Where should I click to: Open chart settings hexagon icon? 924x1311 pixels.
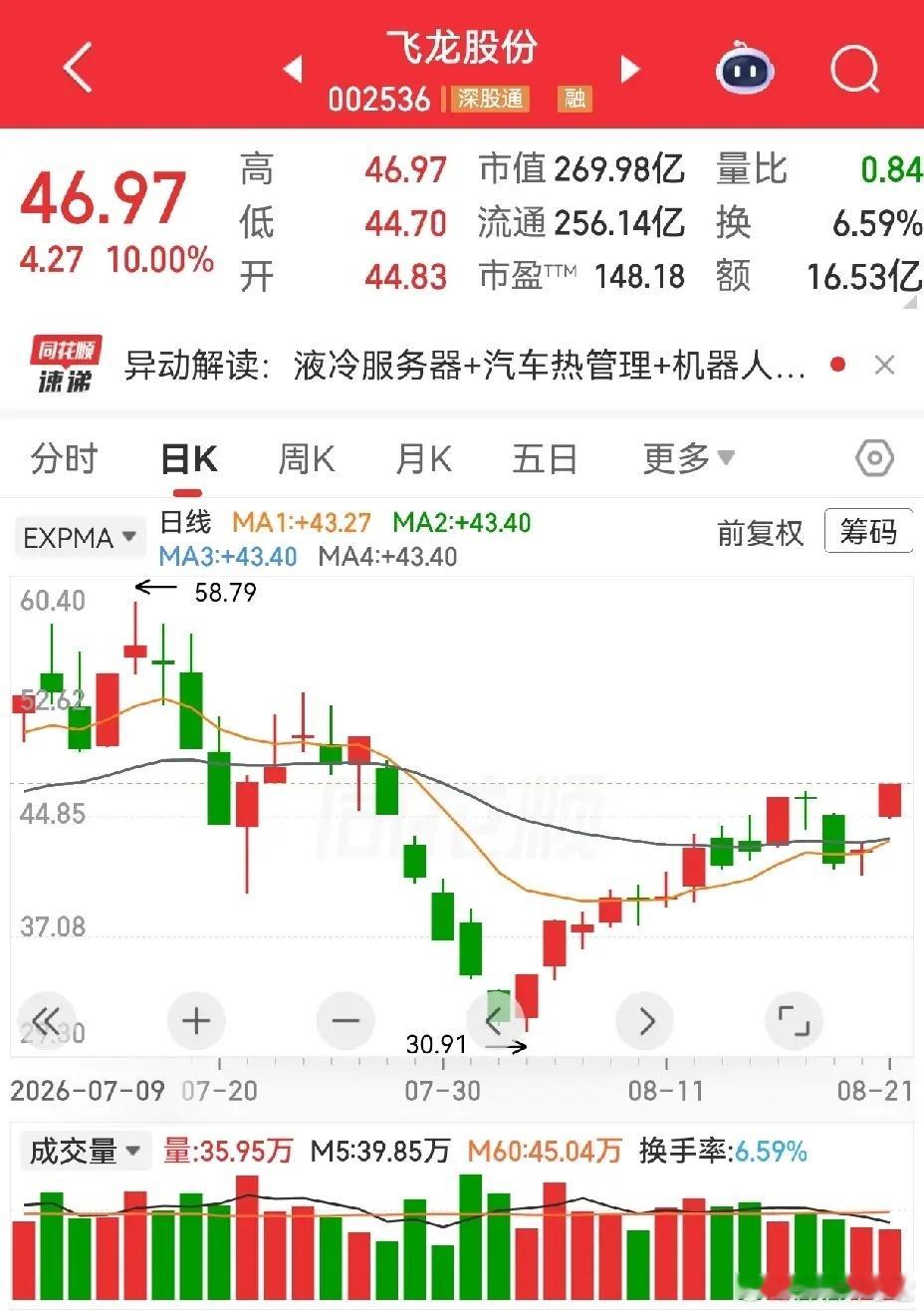click(x=874, y=459)
